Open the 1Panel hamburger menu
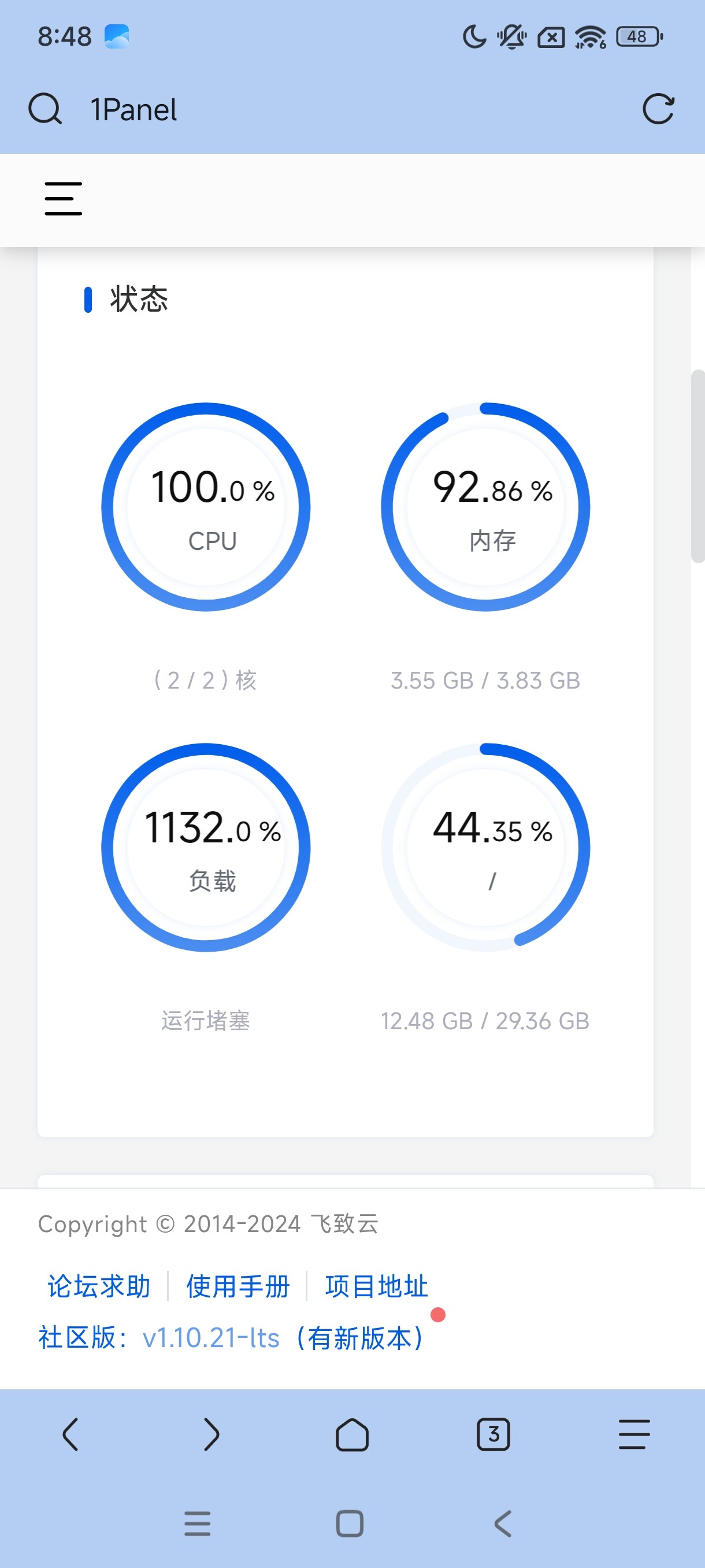The width and height of the screenshot is (705, 1568). 63,198
